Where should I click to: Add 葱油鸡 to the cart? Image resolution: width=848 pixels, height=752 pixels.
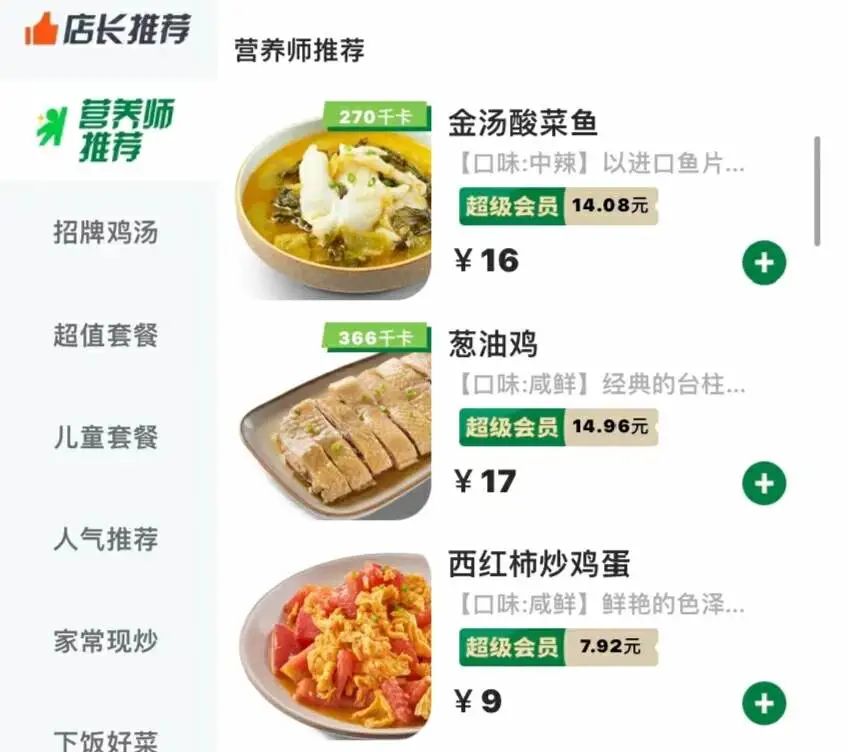click(x=764, y=484)
